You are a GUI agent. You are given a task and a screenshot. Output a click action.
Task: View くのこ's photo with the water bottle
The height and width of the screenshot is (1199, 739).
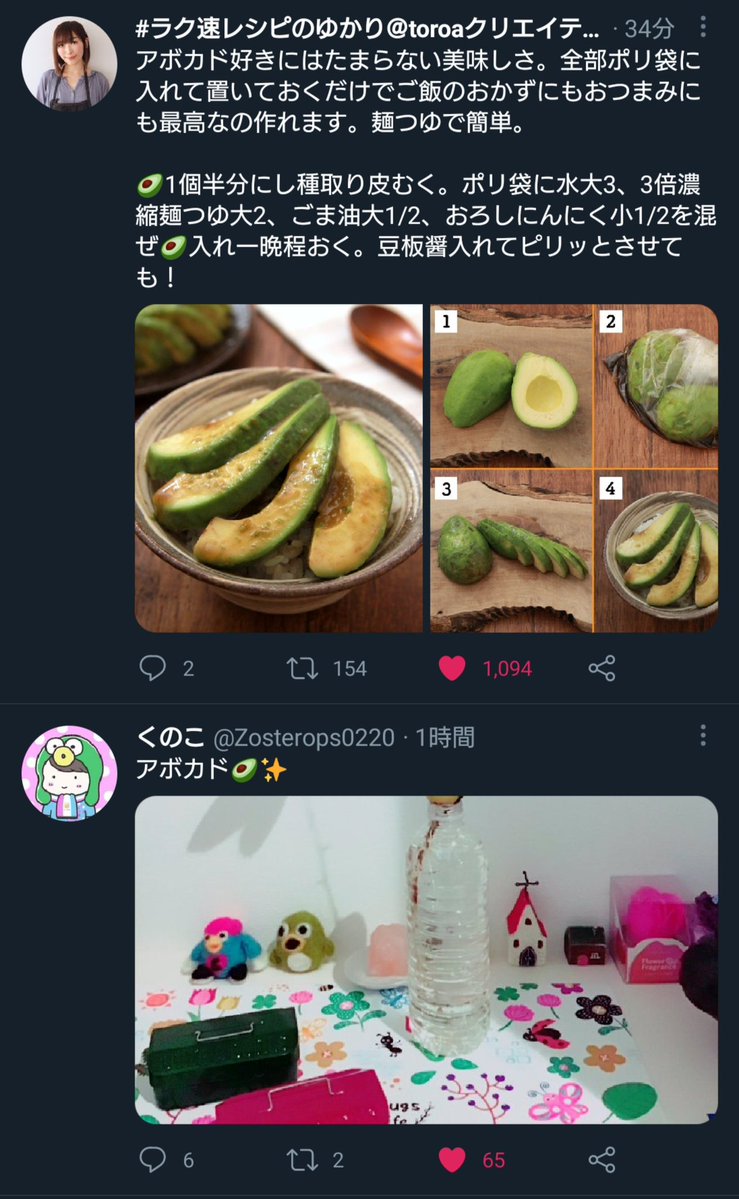(426, 959)
